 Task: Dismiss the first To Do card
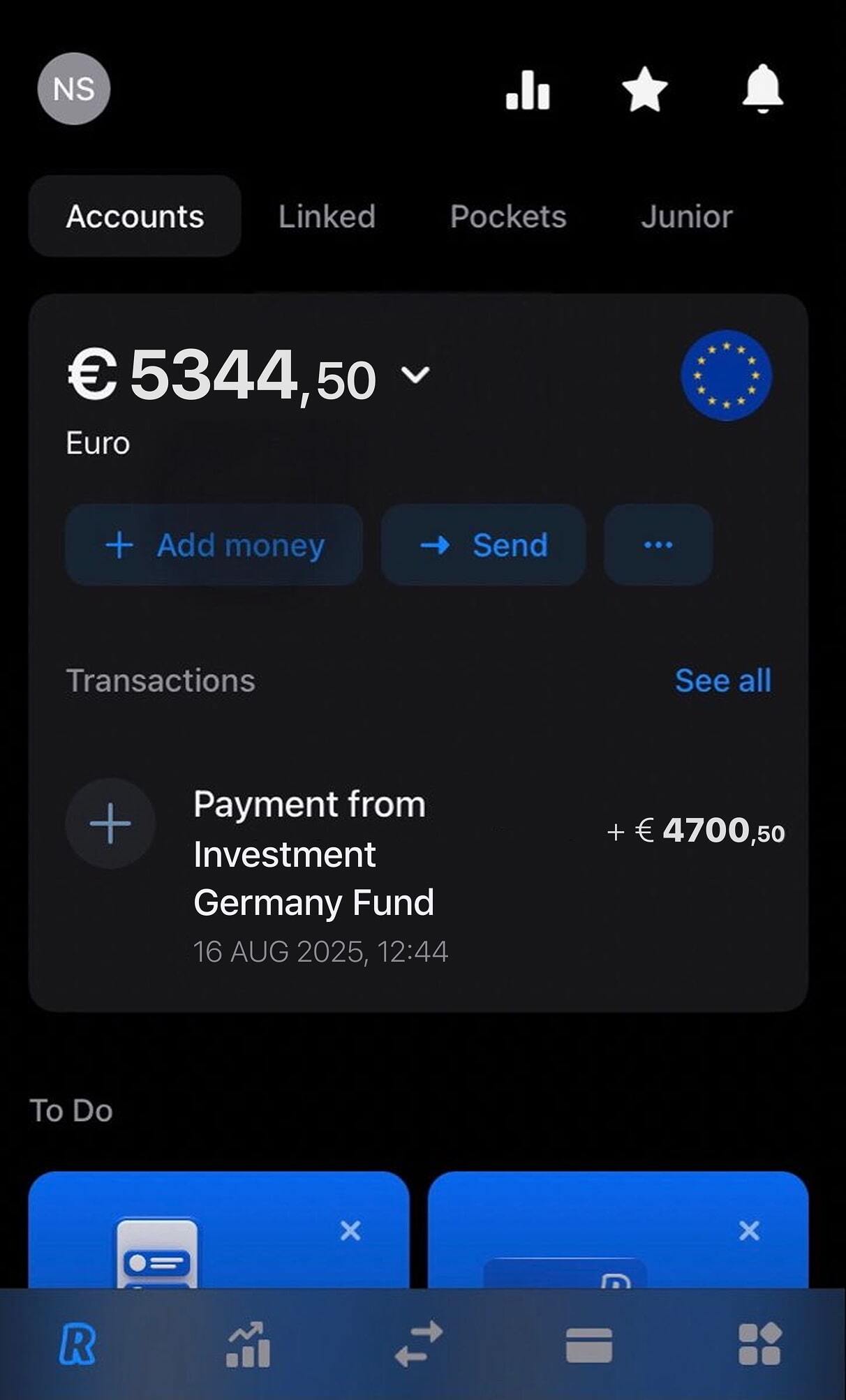[350, 1231]
